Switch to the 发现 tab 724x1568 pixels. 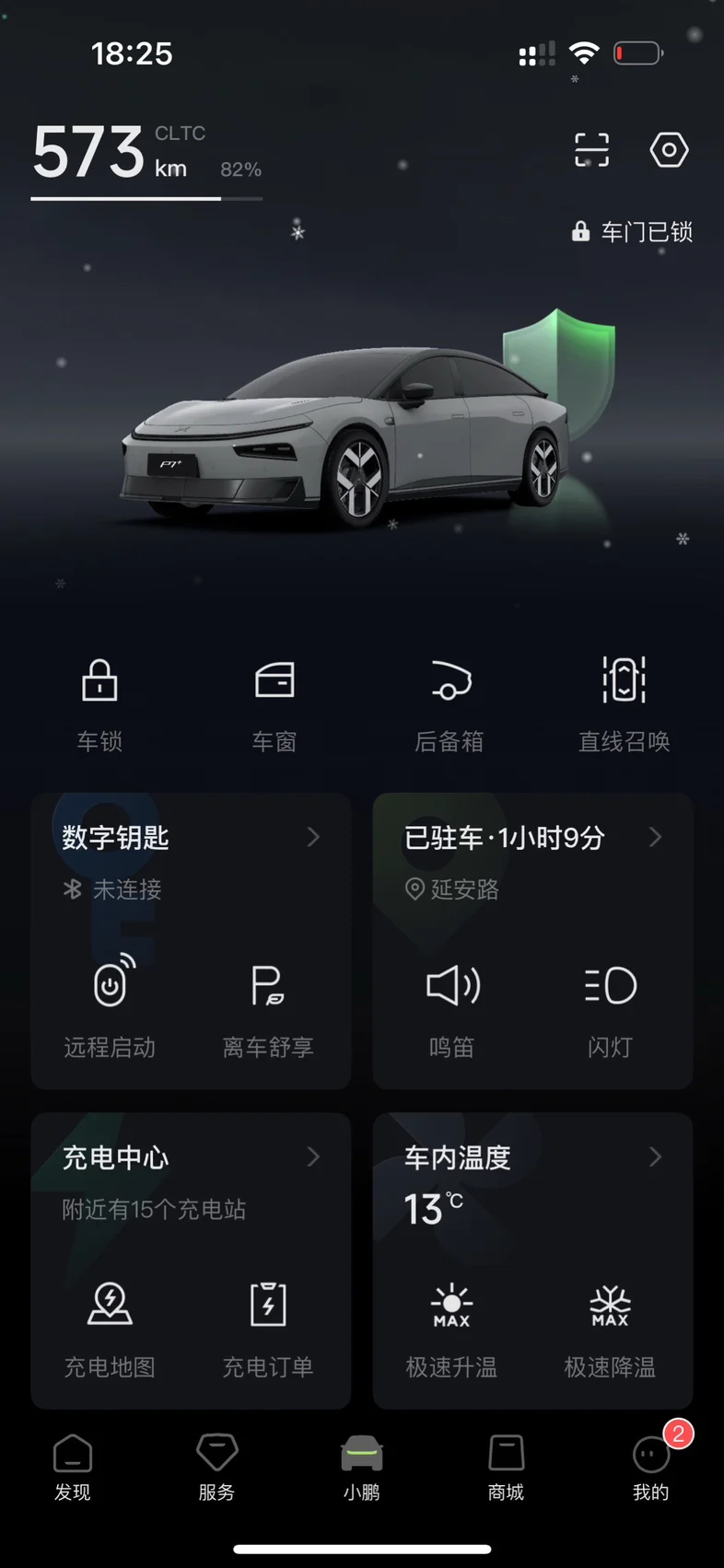coord(73,1468)
